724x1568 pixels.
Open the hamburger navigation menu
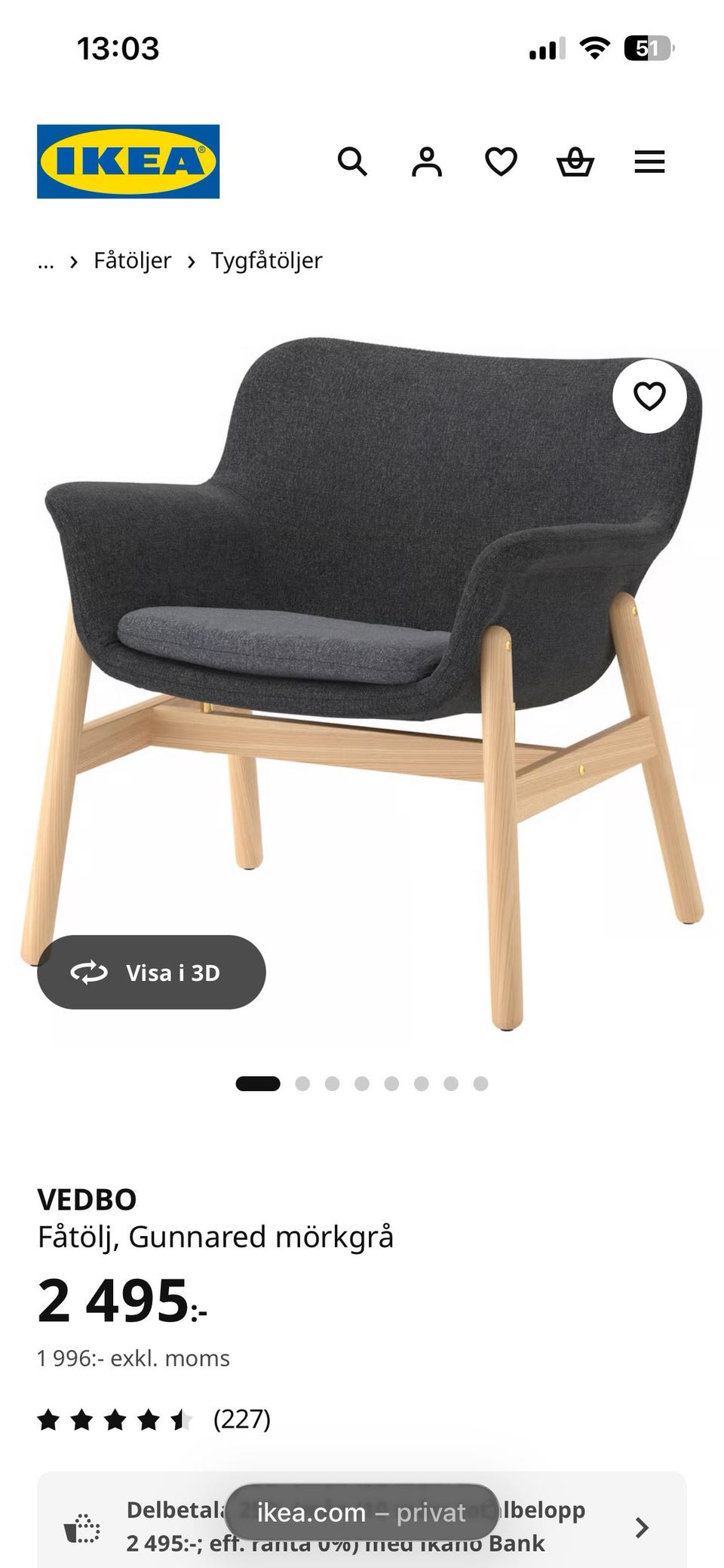pos(649,161)
